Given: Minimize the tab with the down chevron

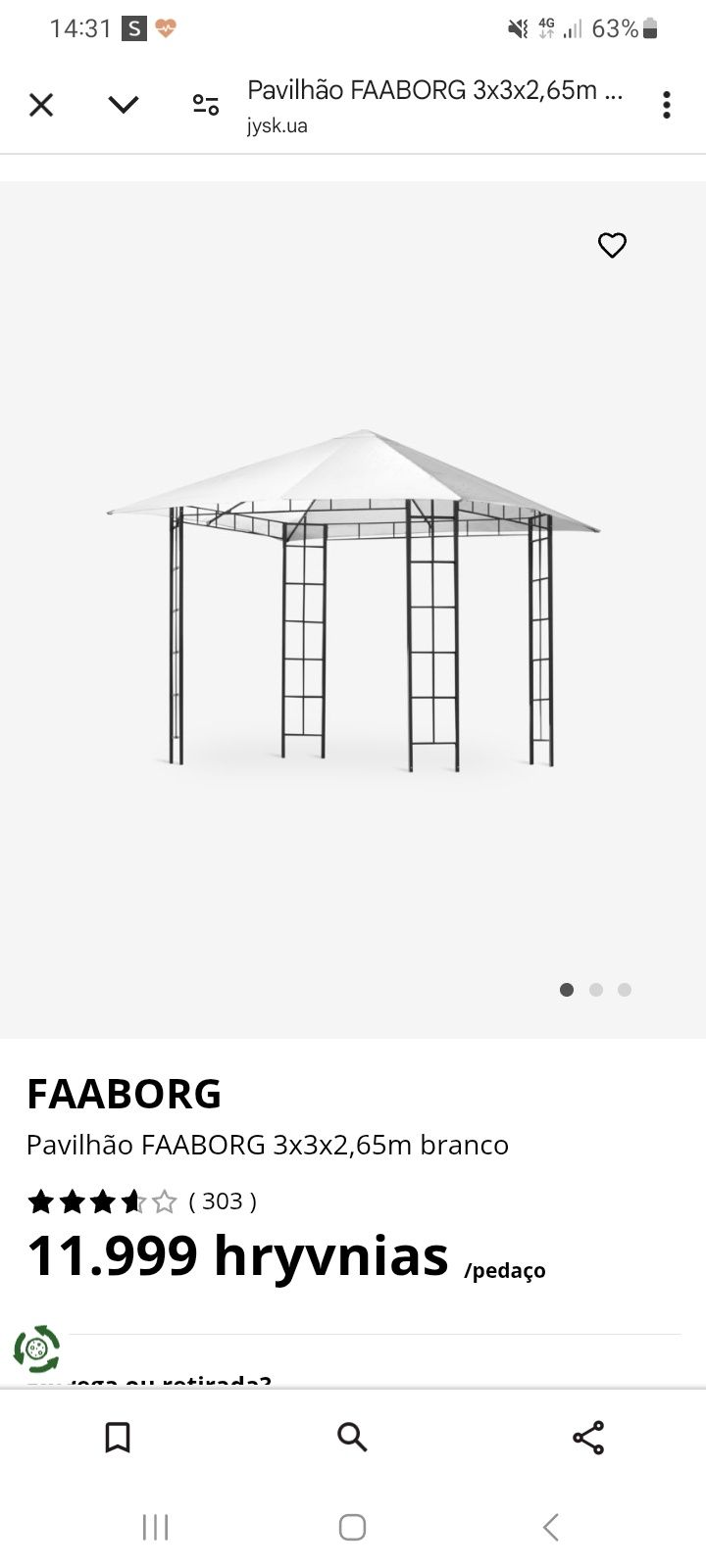Looking at the screenshot, I should [124, 105].
